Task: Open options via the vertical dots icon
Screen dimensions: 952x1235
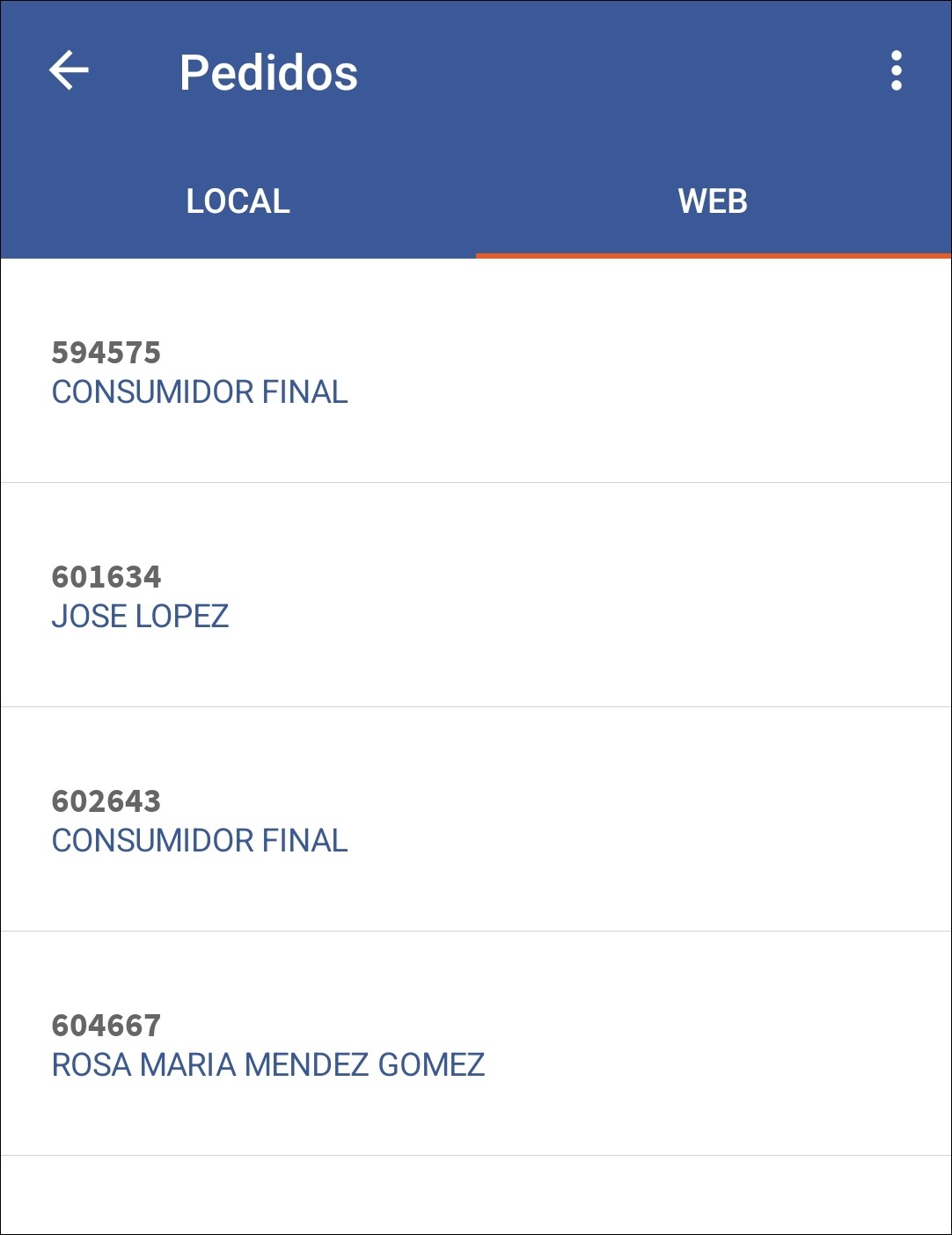Action: [897, 72]
